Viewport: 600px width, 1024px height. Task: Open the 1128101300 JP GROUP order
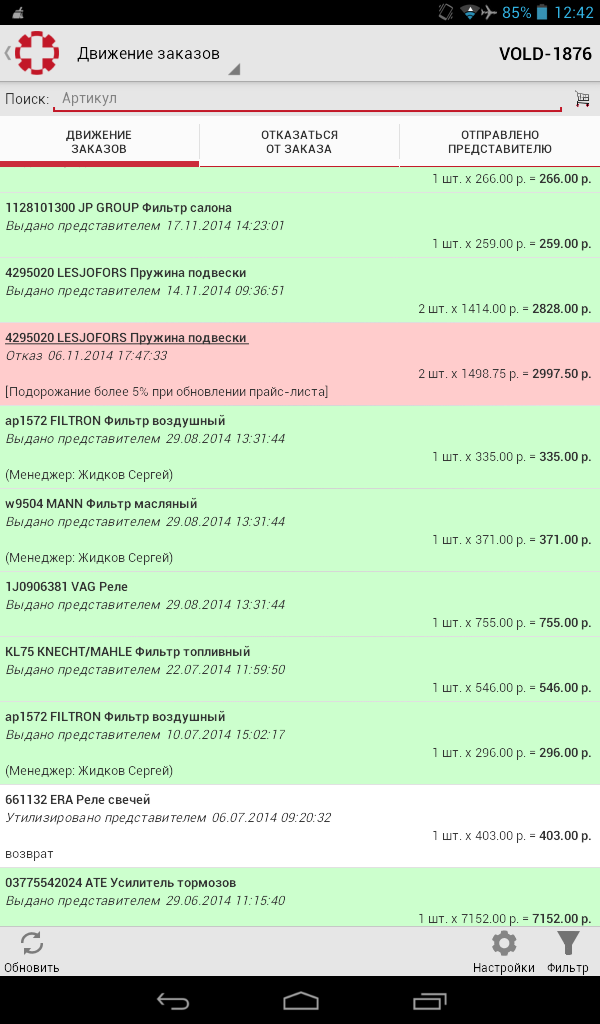click(x=300, y=225)
